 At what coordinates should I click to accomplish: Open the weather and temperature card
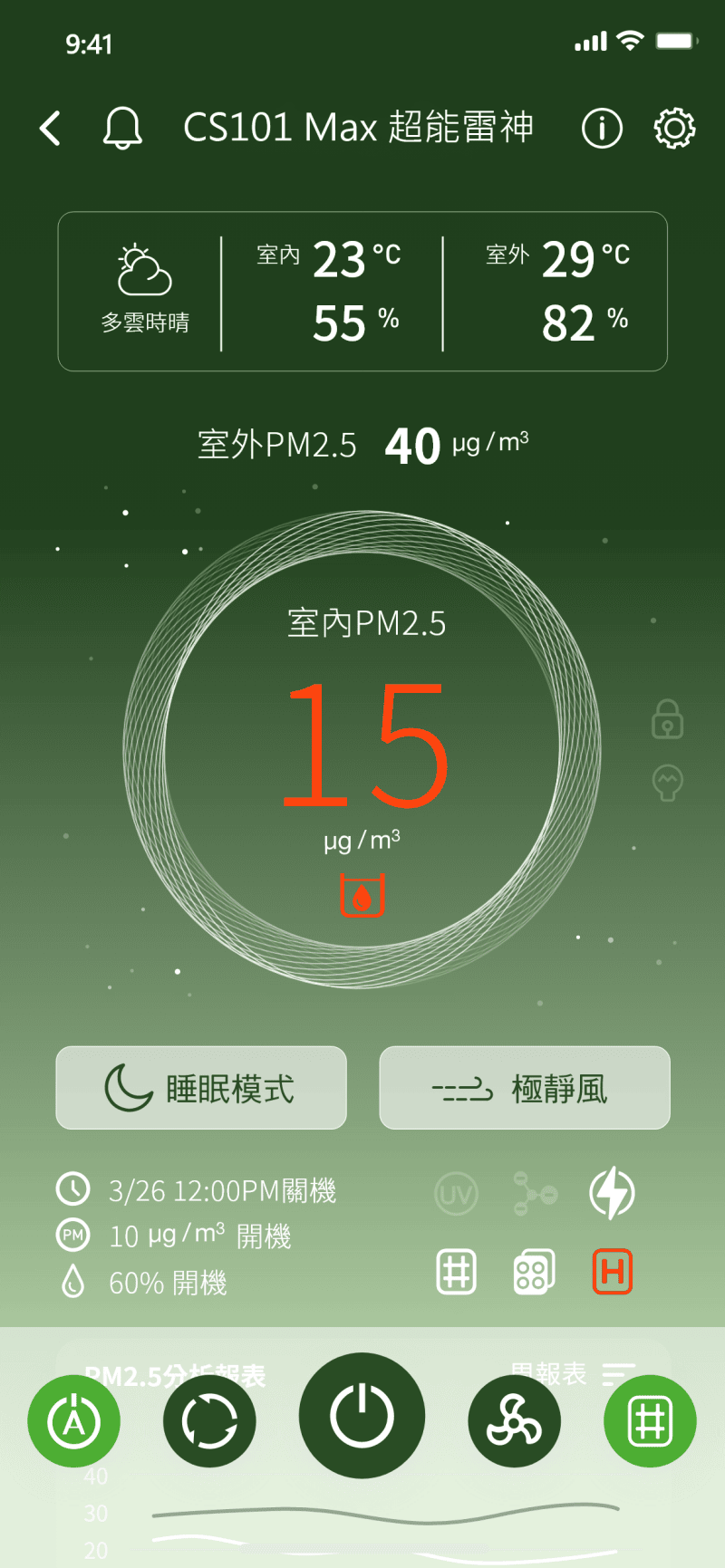click(x=362, y=292)
